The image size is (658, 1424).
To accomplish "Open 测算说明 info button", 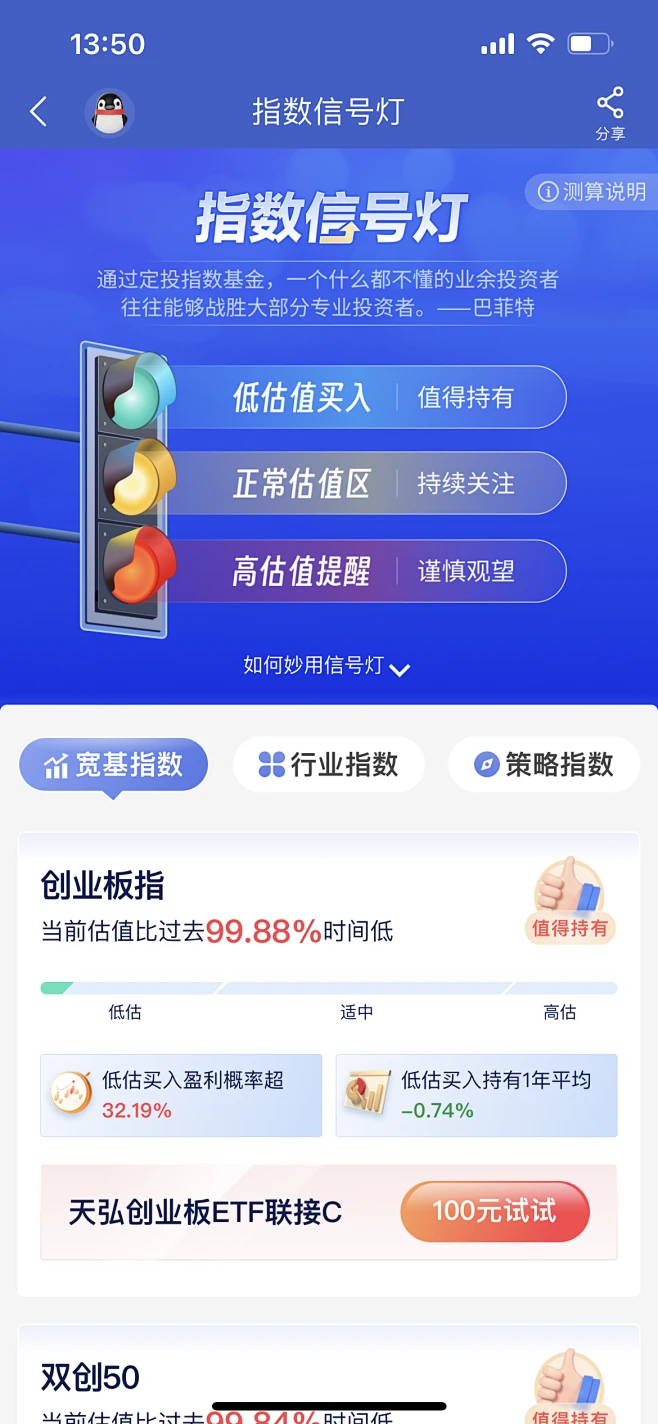I will (593, 192).
